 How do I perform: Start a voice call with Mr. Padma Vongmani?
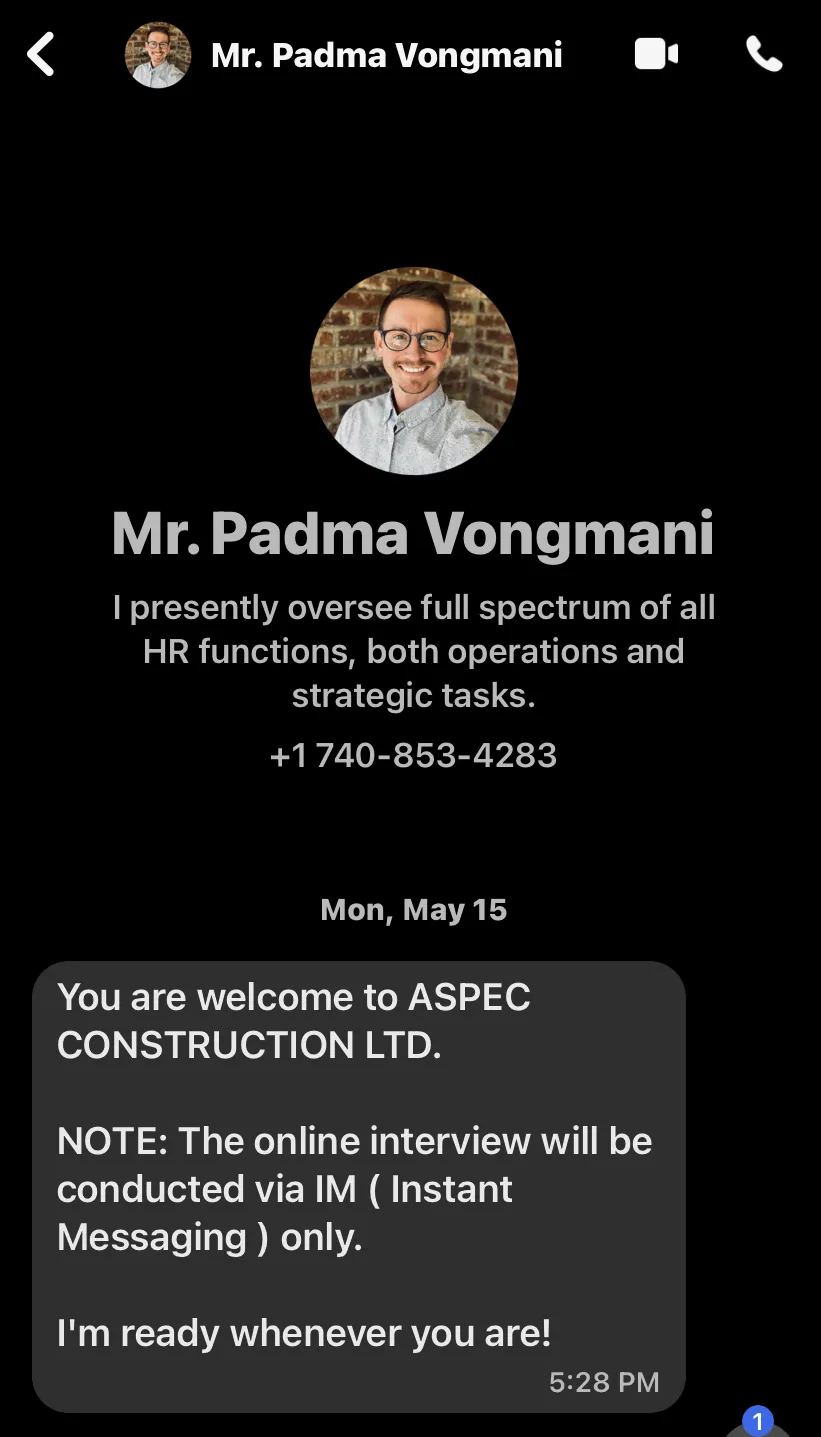coord(765,54)
